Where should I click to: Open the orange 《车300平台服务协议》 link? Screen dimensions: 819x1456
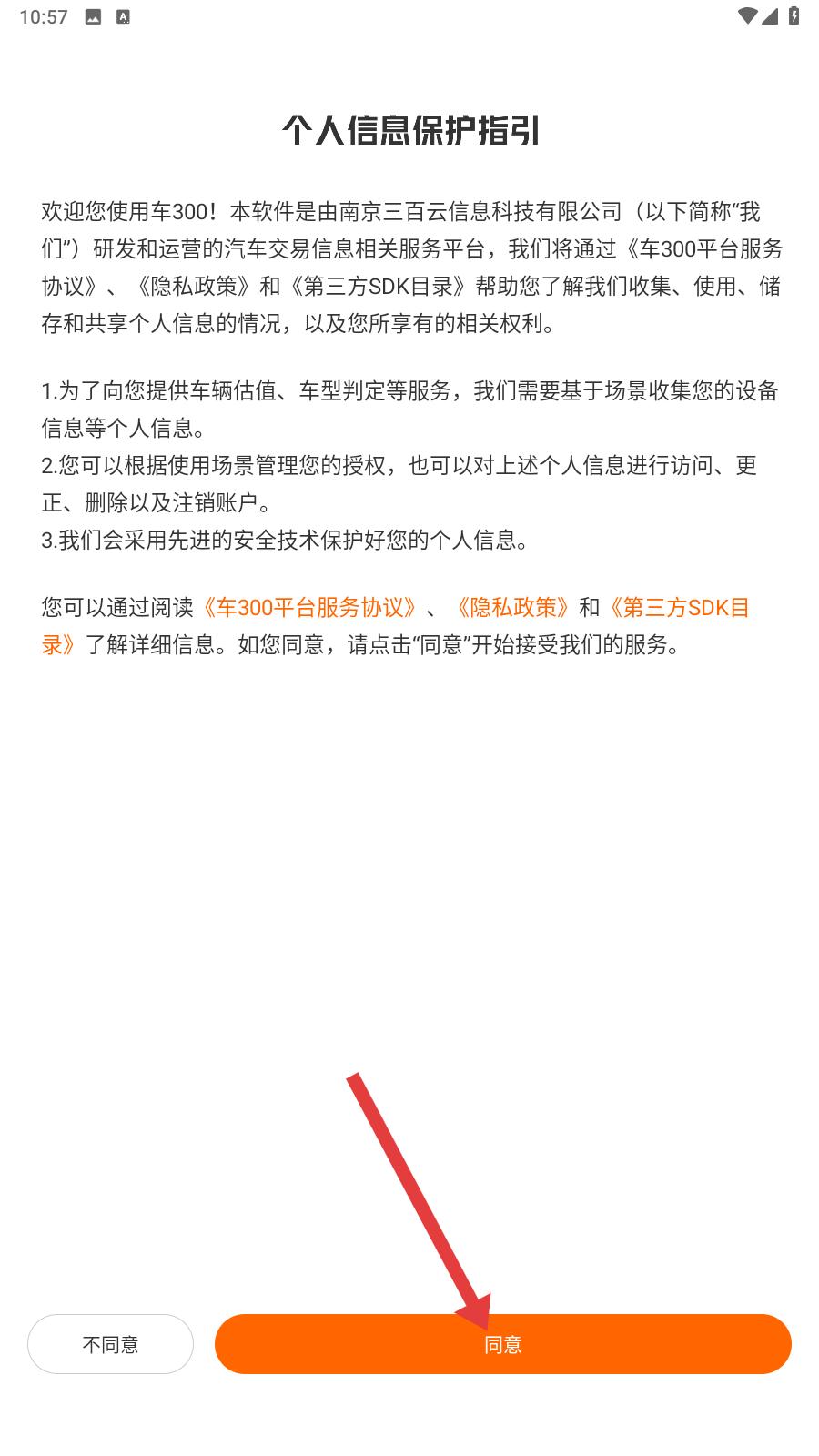309,608
